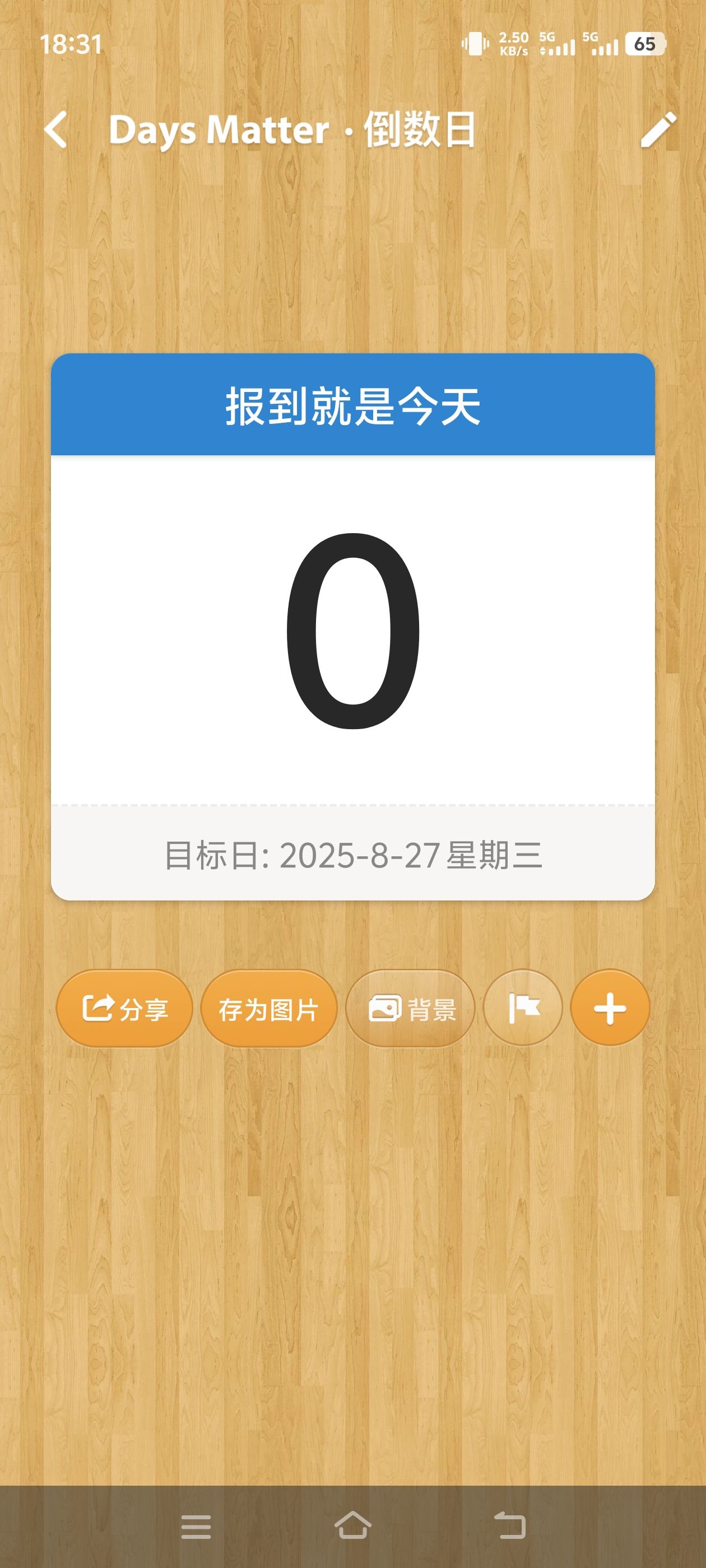Tap the 分享 share button
706x1568 pixels.
point(124,1009)
